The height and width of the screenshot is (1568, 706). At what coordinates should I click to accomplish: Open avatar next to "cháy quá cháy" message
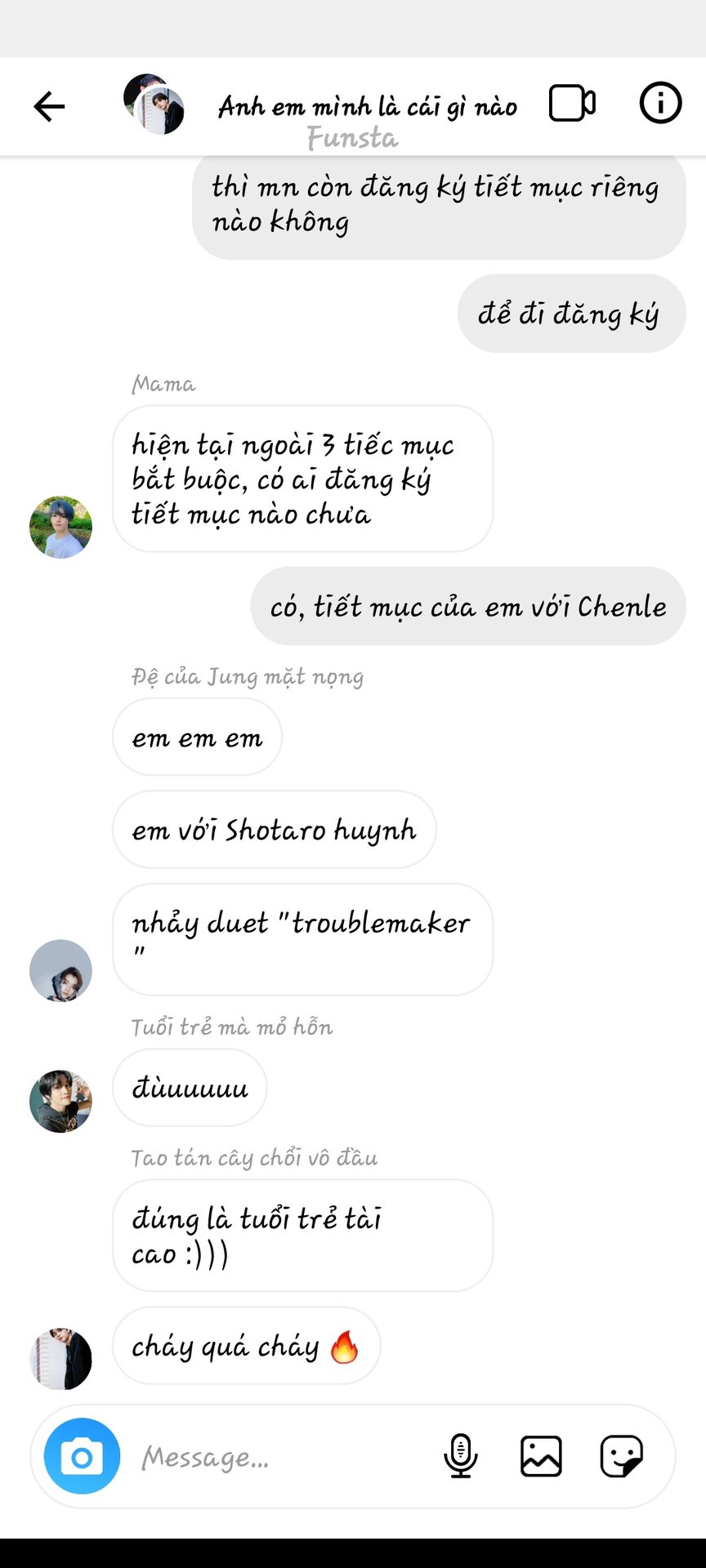[60, 1359]
